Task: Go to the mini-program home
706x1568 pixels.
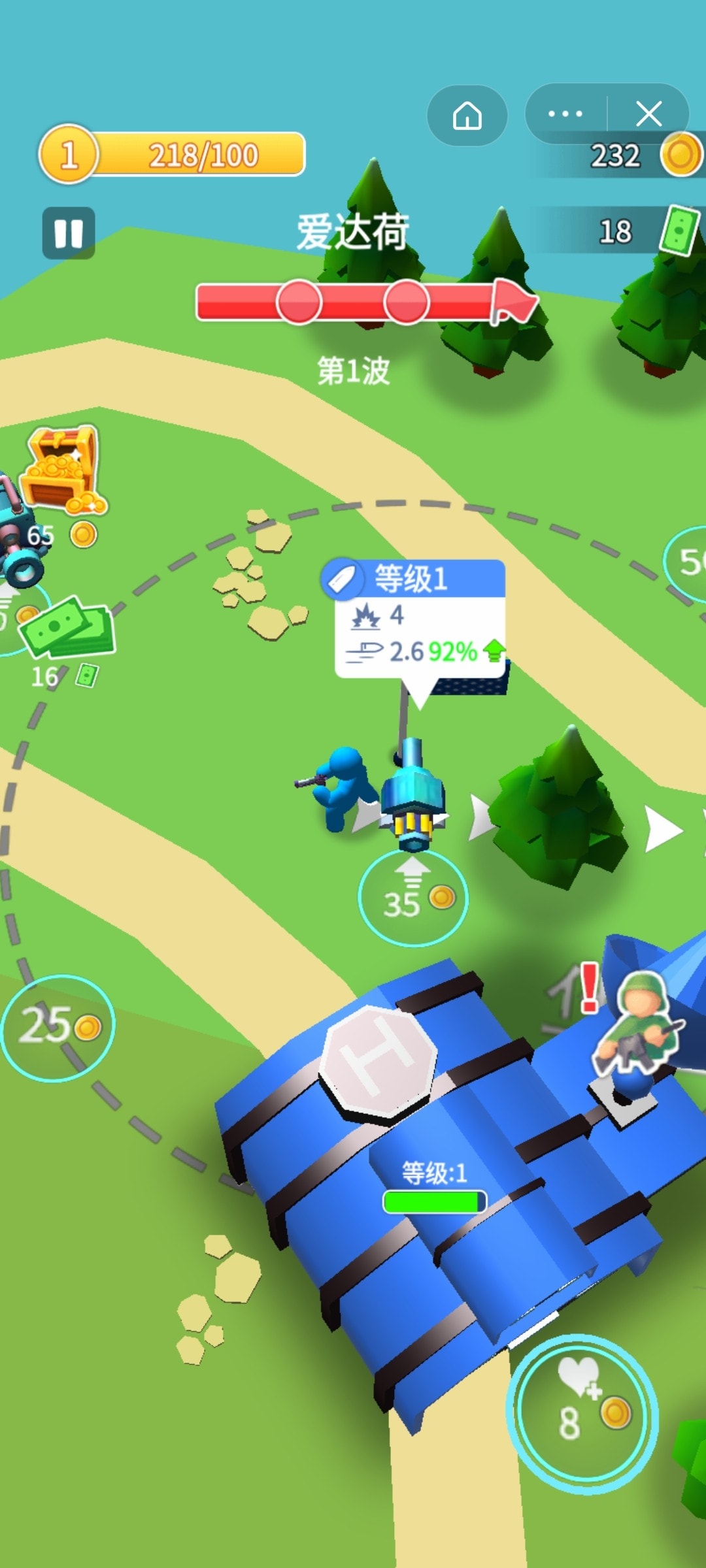Action: 467,116
